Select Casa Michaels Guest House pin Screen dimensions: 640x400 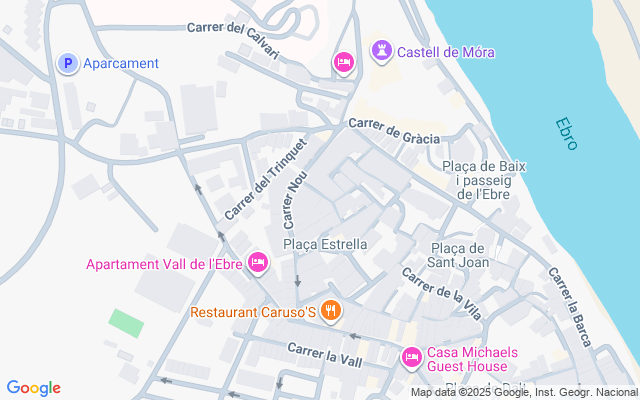coord(412,357)
